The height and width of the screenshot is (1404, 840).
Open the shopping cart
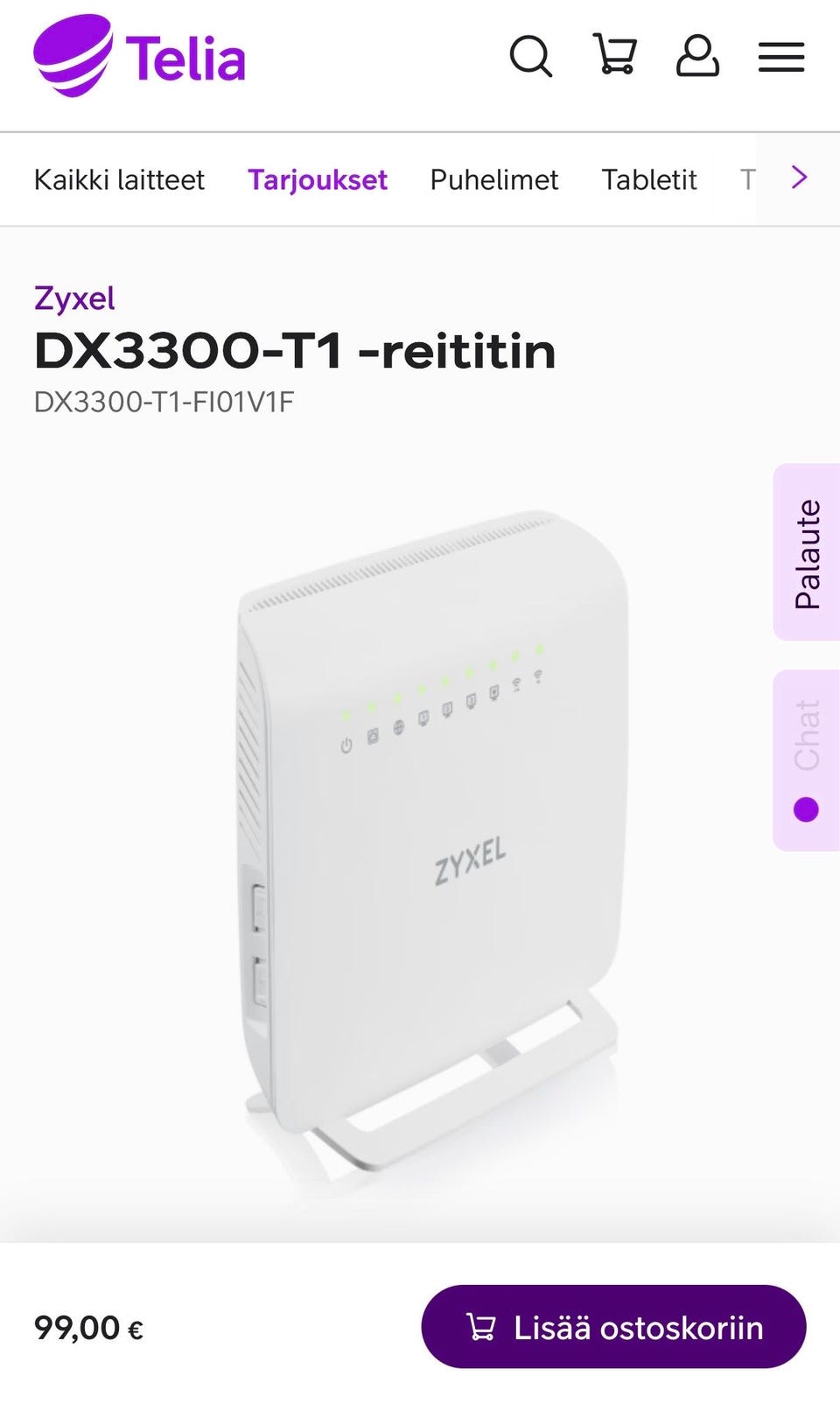click(614, 55)
